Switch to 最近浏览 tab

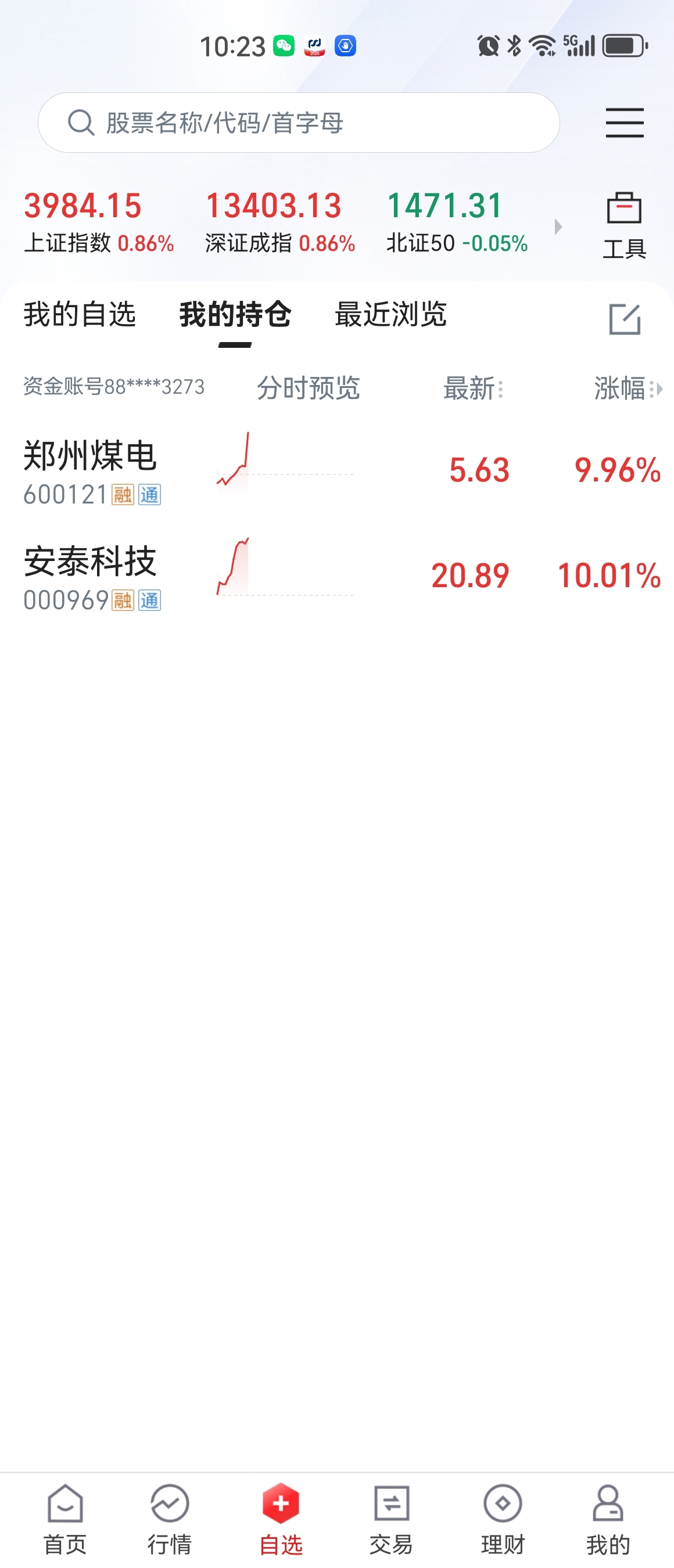click(x=390, y=315)
